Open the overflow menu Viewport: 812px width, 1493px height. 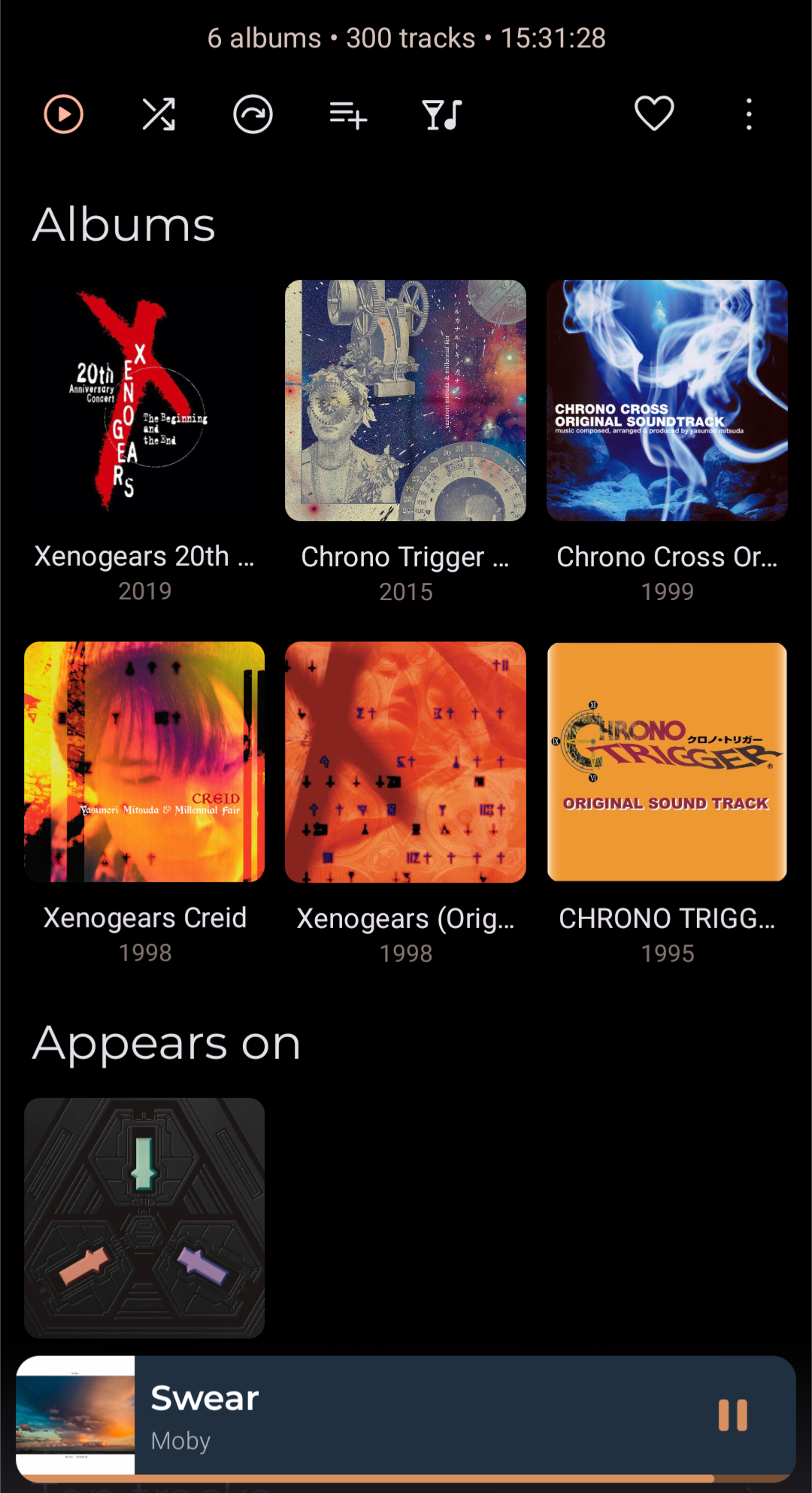(749, 114)
